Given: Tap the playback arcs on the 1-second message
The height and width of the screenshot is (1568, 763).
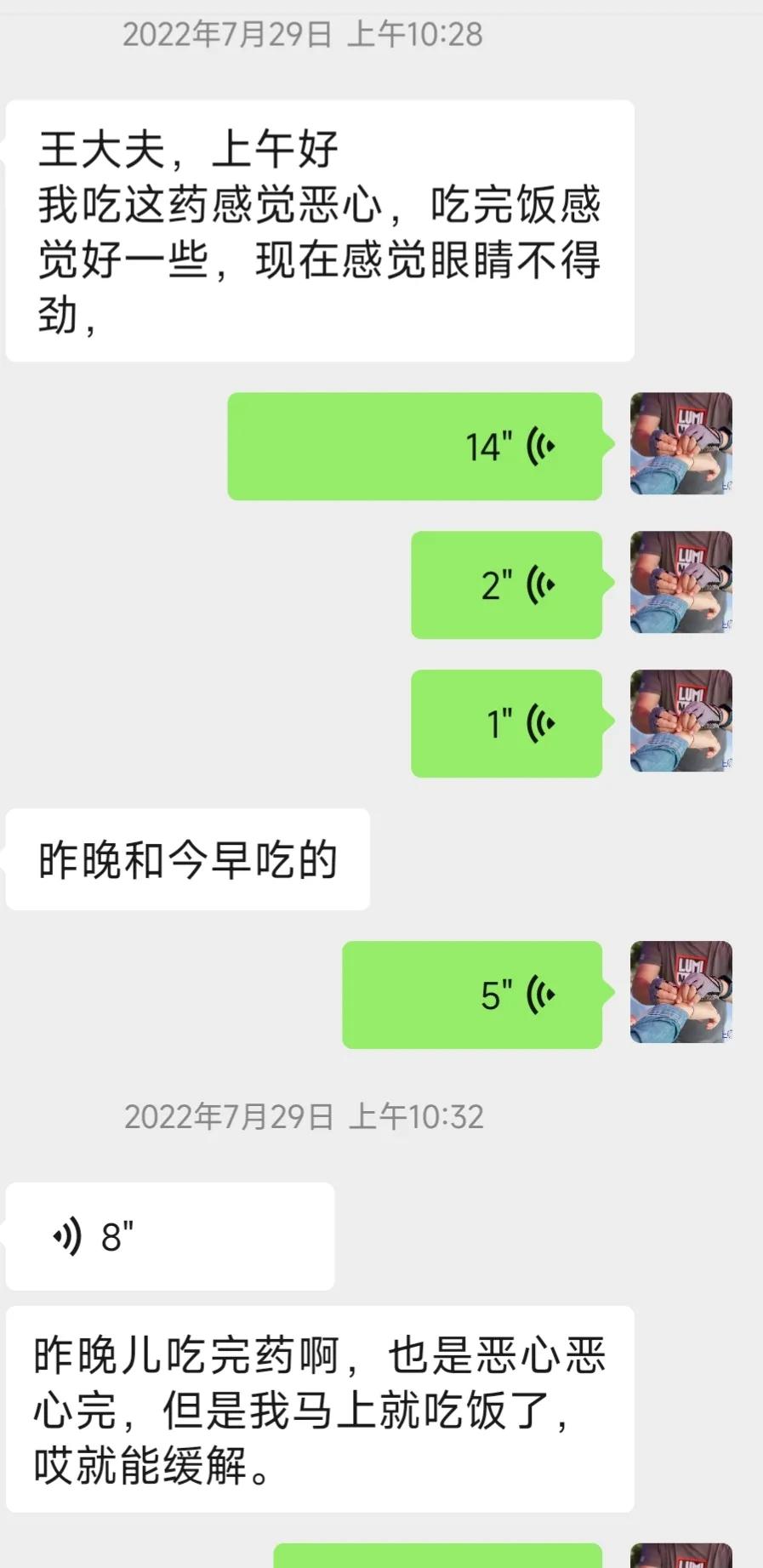Looking at the screenshot, I should 542,723.
